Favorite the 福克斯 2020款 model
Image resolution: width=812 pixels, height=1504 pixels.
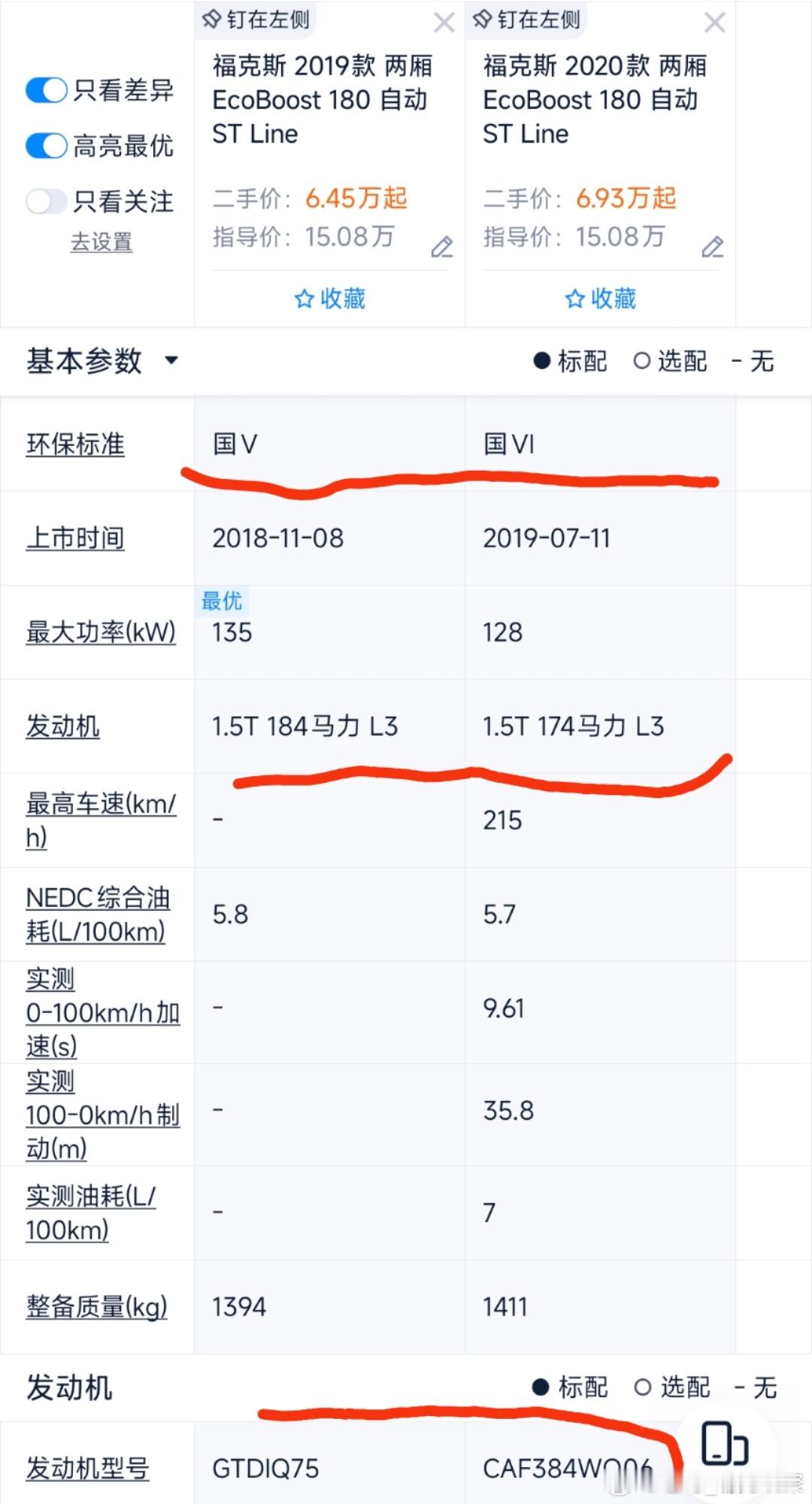point(600,299)
